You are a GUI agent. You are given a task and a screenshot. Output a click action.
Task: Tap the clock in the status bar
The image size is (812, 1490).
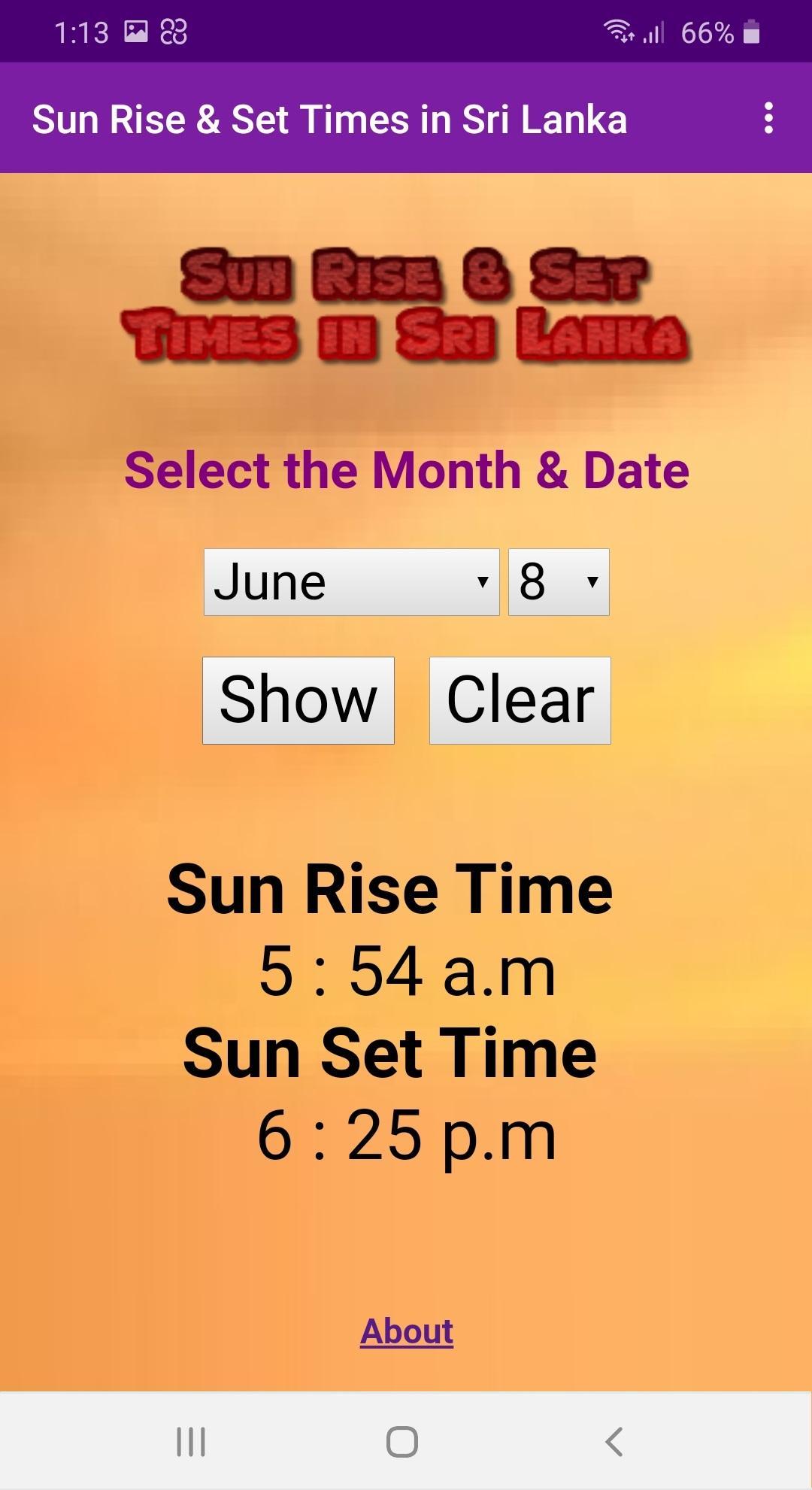click(83, 31)
